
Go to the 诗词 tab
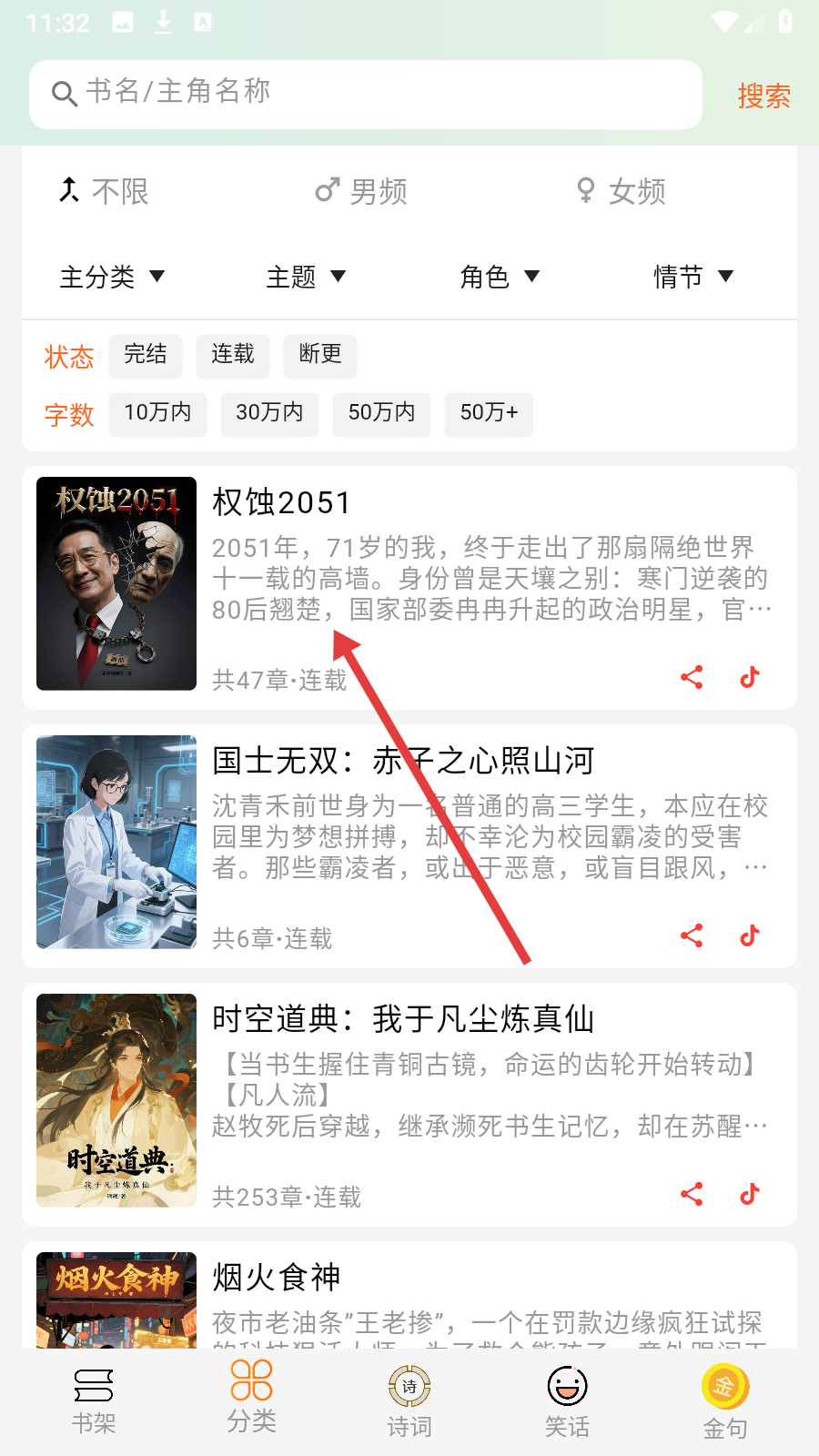point(409,1401)
